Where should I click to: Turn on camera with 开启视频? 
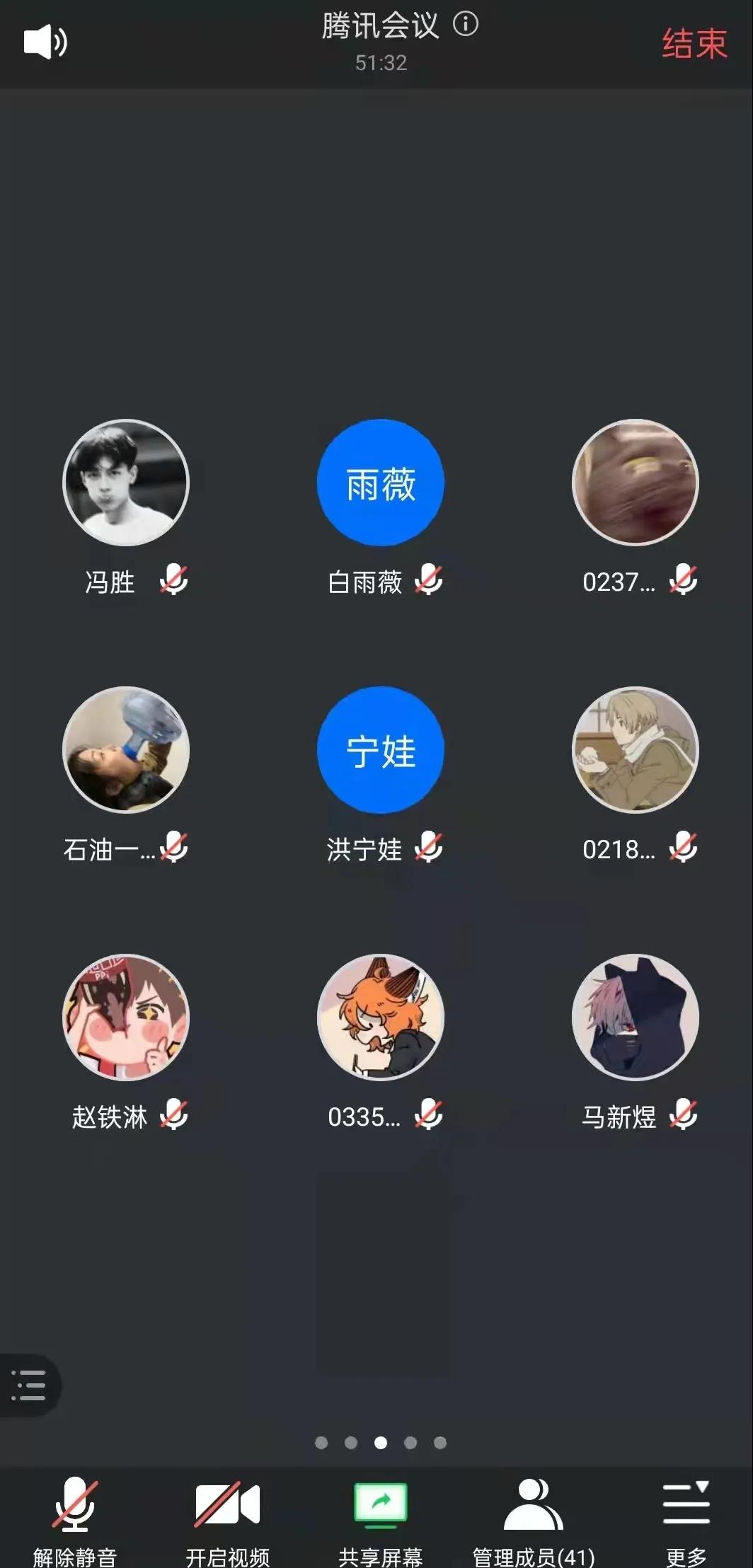tap(227, 1518)
